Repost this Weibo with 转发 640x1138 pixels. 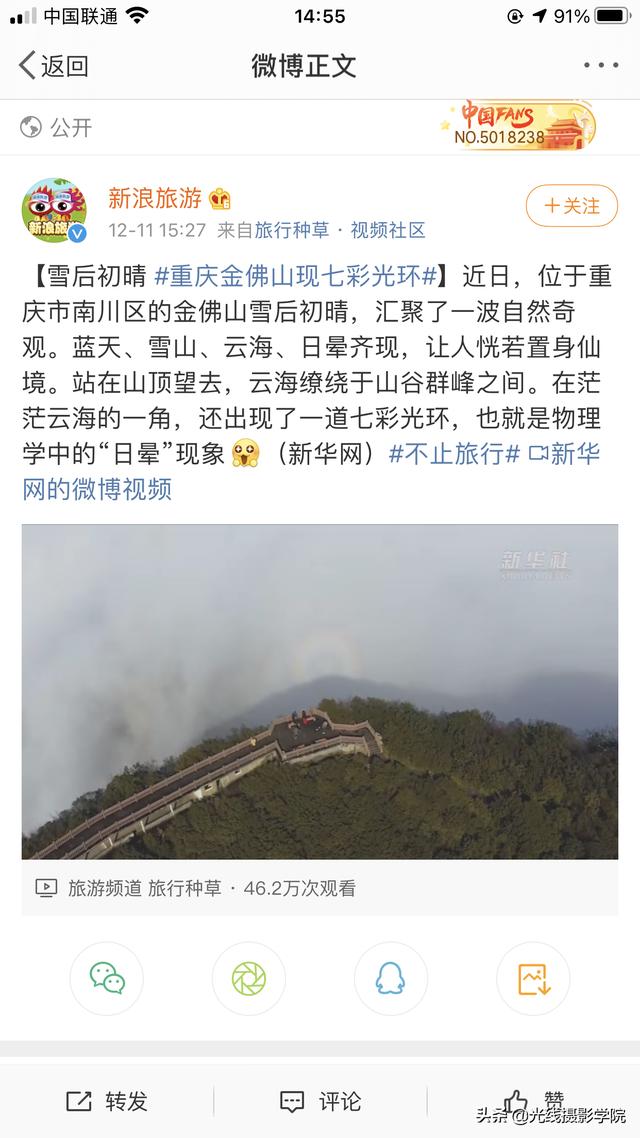coord(107,1101)
